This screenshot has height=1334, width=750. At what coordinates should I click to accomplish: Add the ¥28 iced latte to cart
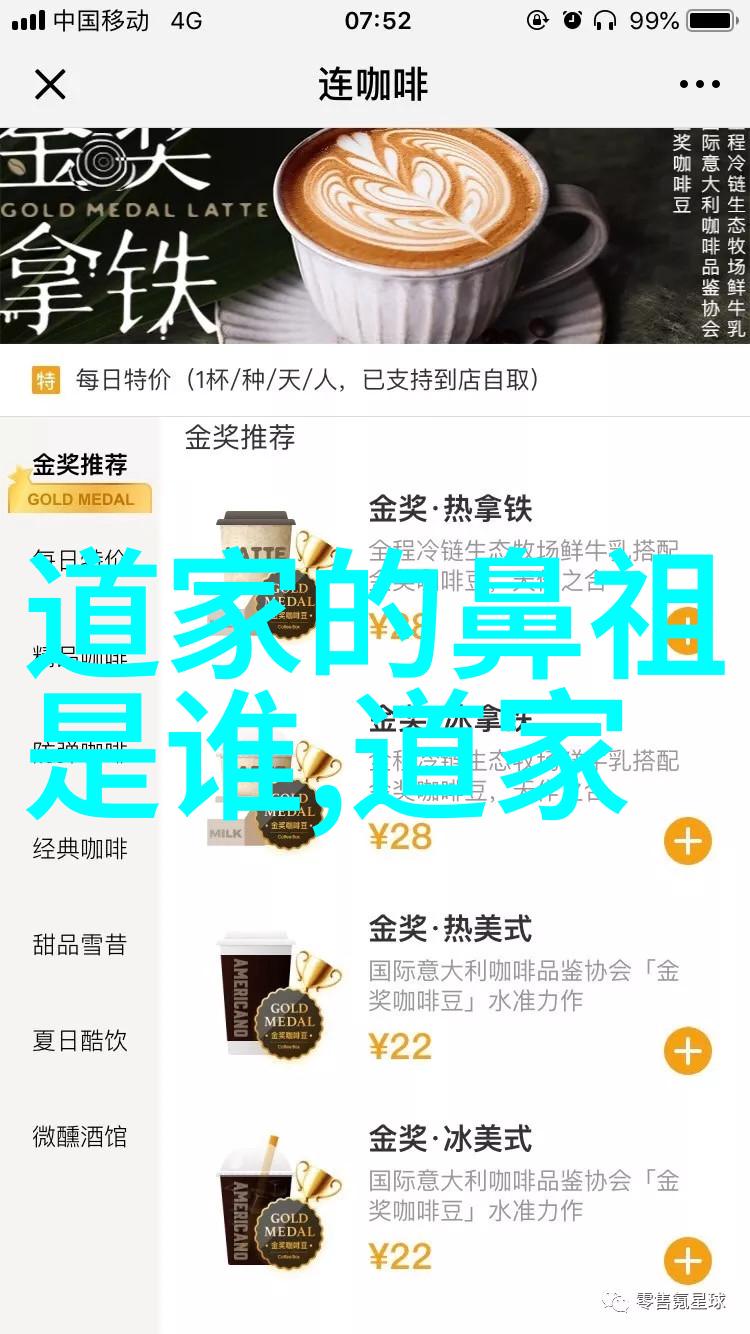(687, 842)
